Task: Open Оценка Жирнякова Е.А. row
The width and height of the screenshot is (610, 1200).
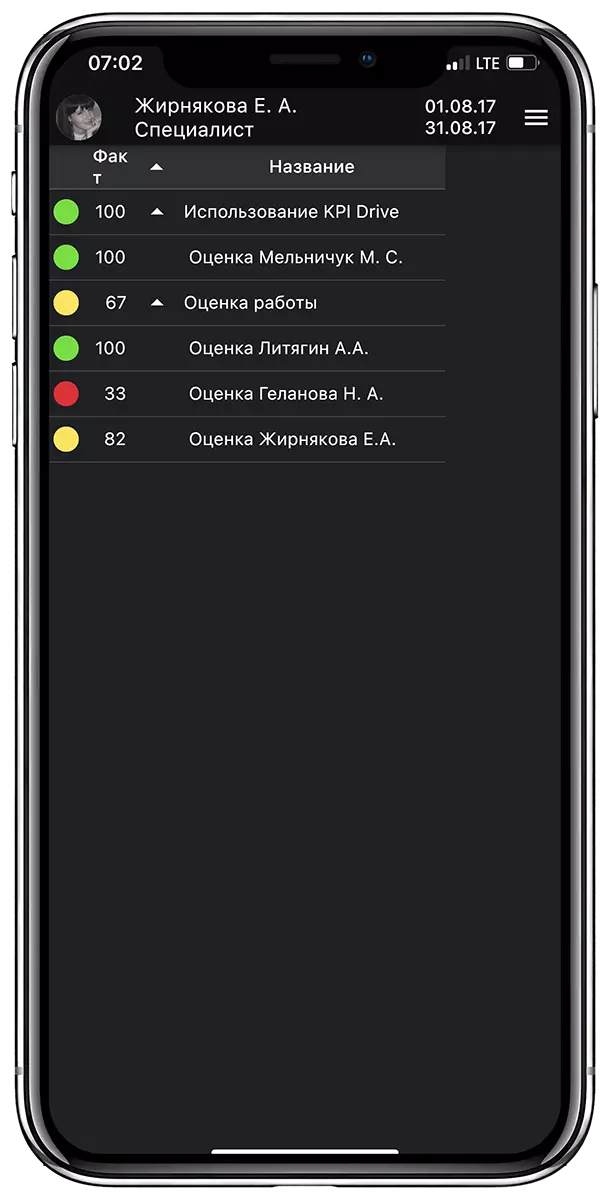Action: [x=292, y=439]
